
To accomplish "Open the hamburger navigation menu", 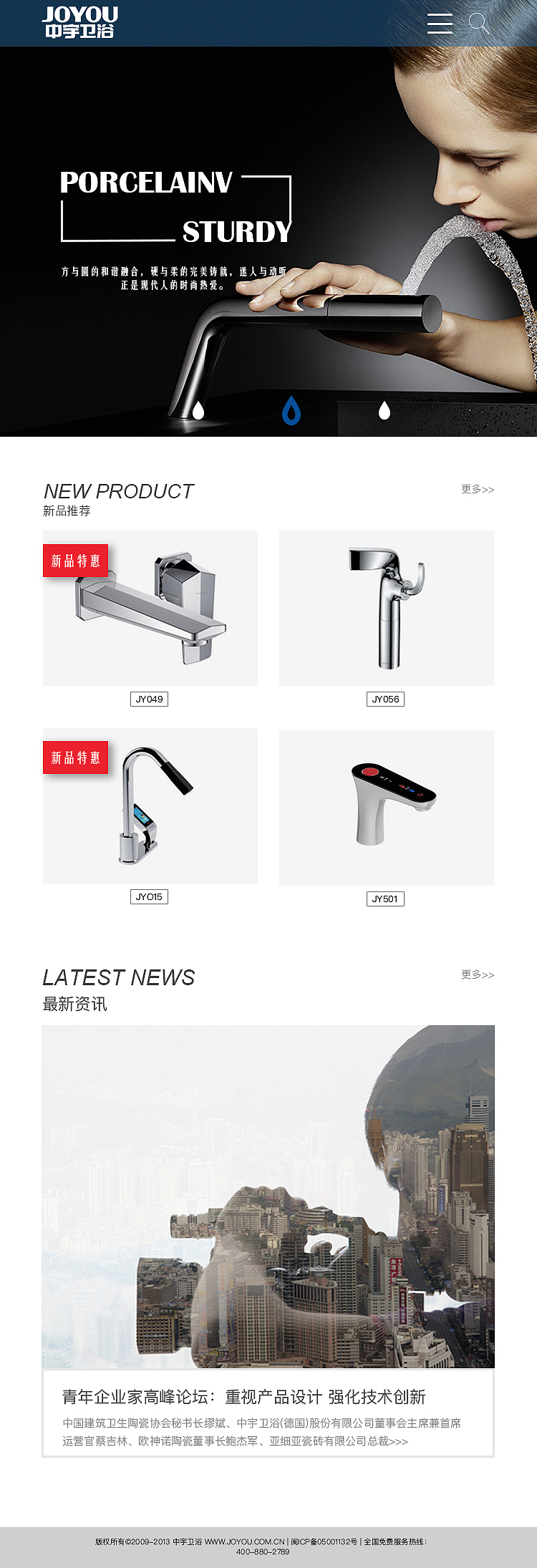I will [x=440, y=24].
